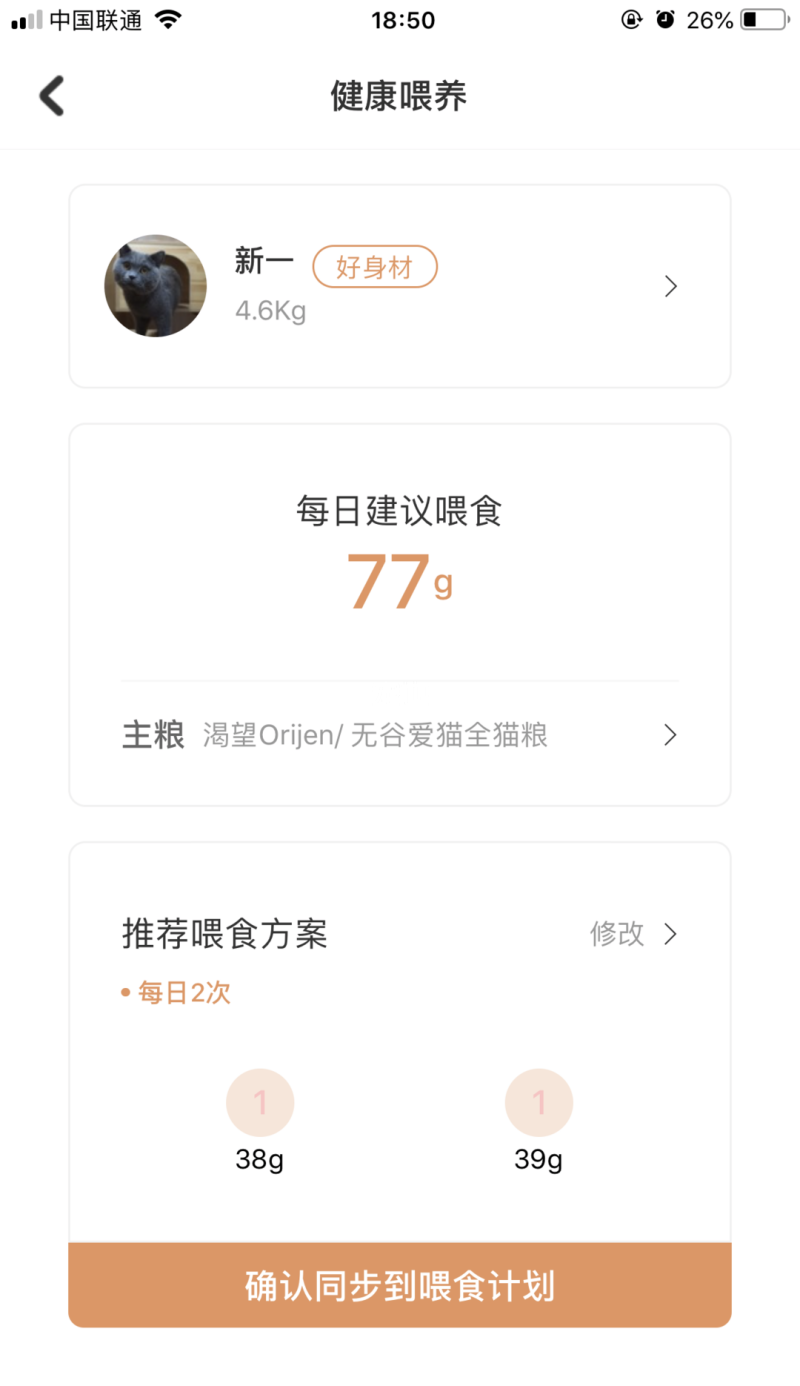Open pet profile card for 新一

tap(399, 287)
